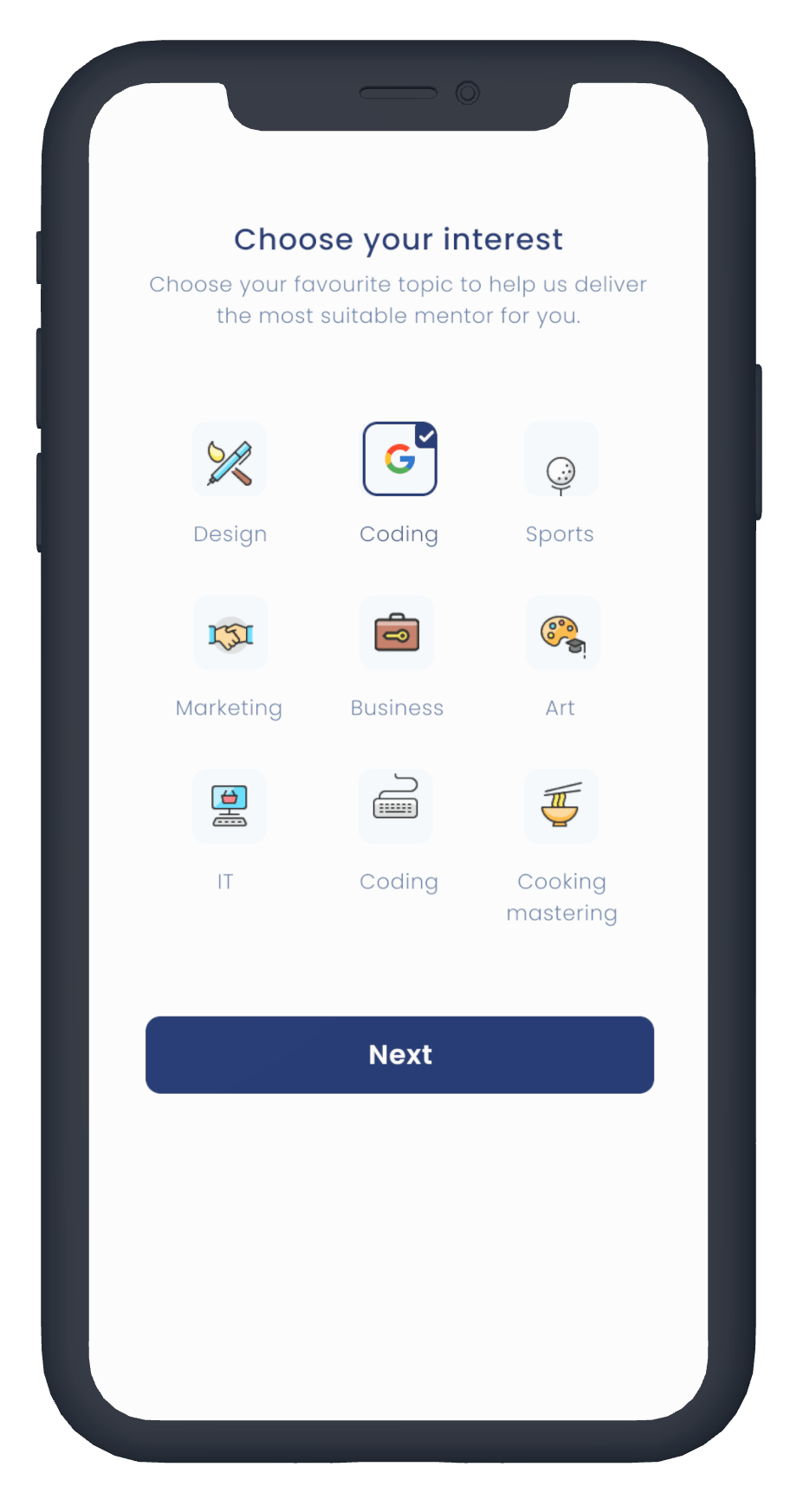Pick the Coding tile with keyboard icon
Screen dimensions: 803x1512
coord(396,806)
